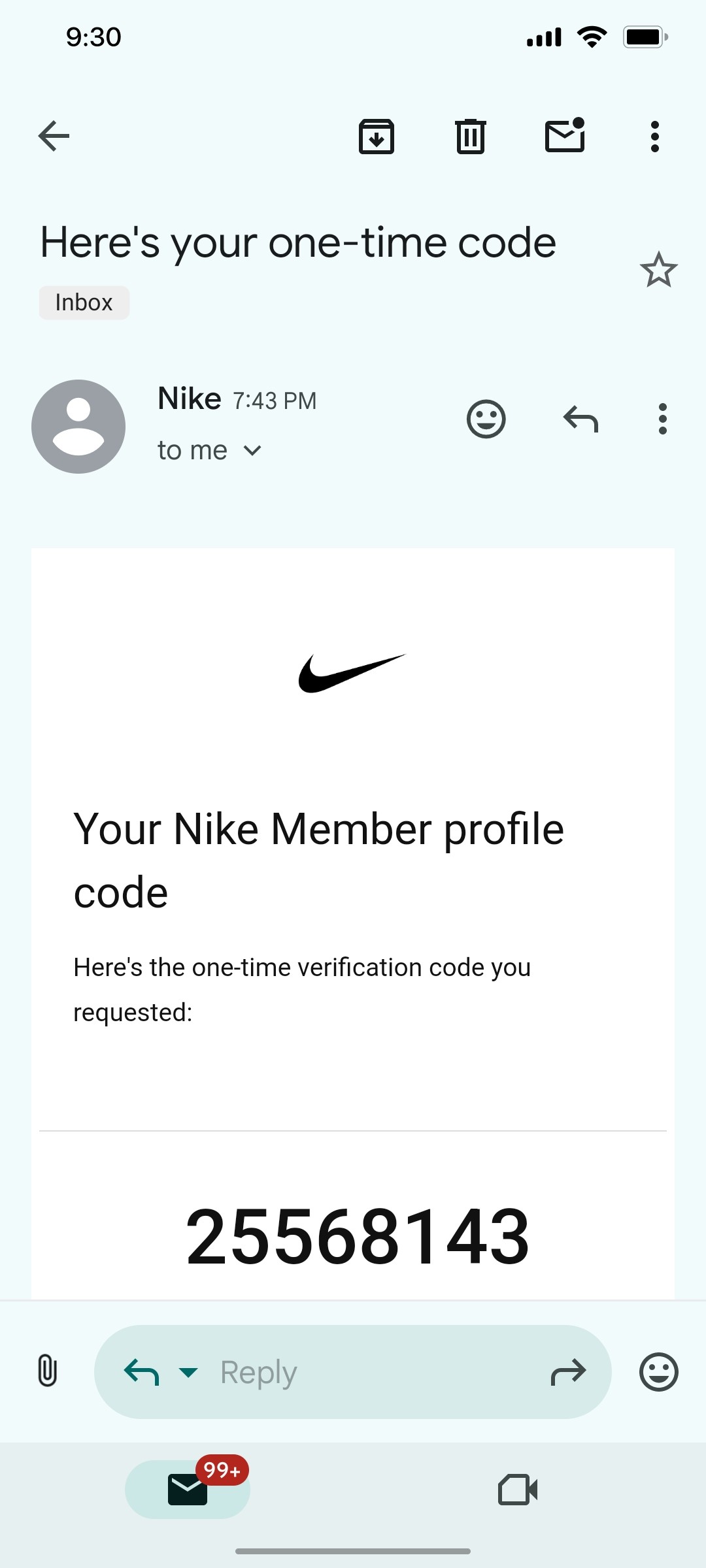Mark the email as unread
This screenshot has width=706, height=1568.
pyautogui.click(x=565, y=137)
